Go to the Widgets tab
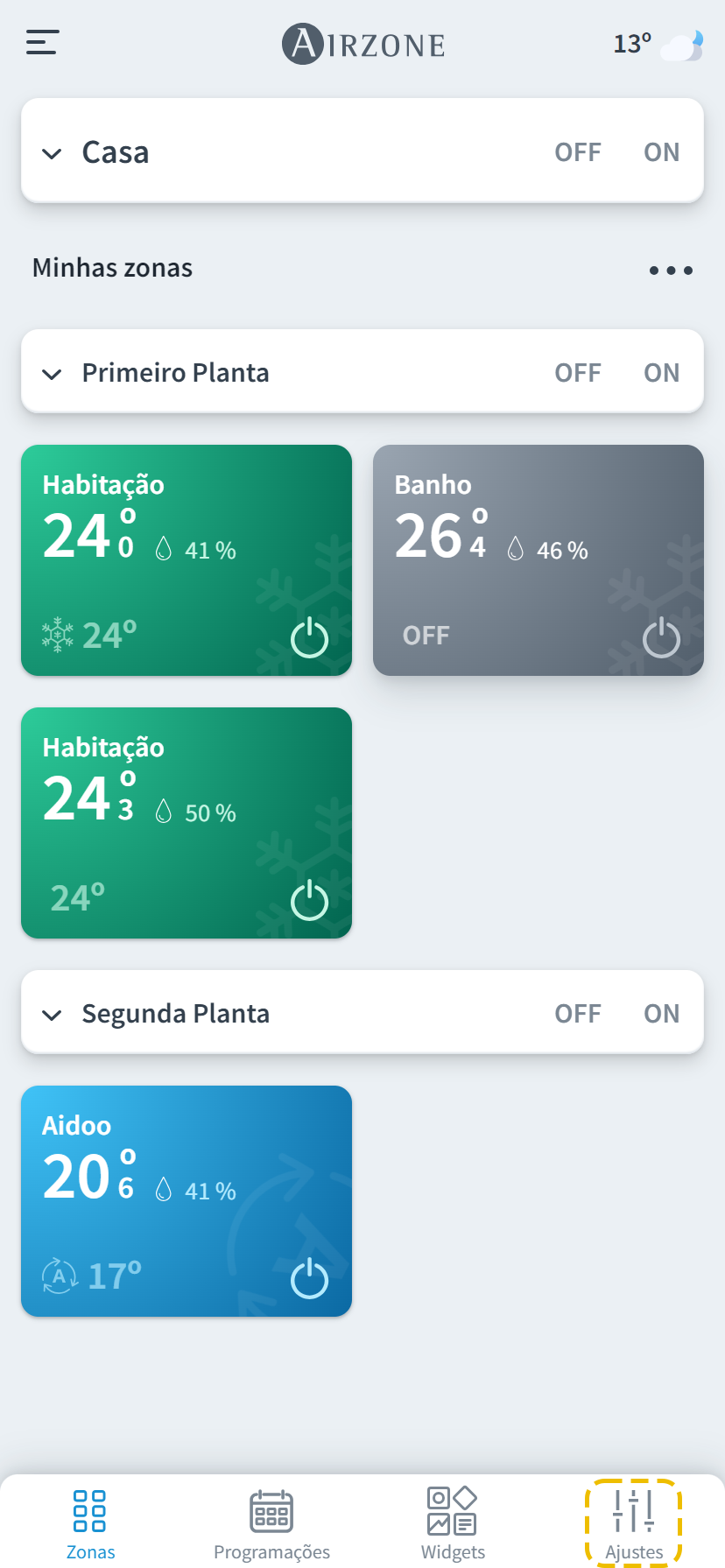The image size is (725, 1568). (453, 1523)
